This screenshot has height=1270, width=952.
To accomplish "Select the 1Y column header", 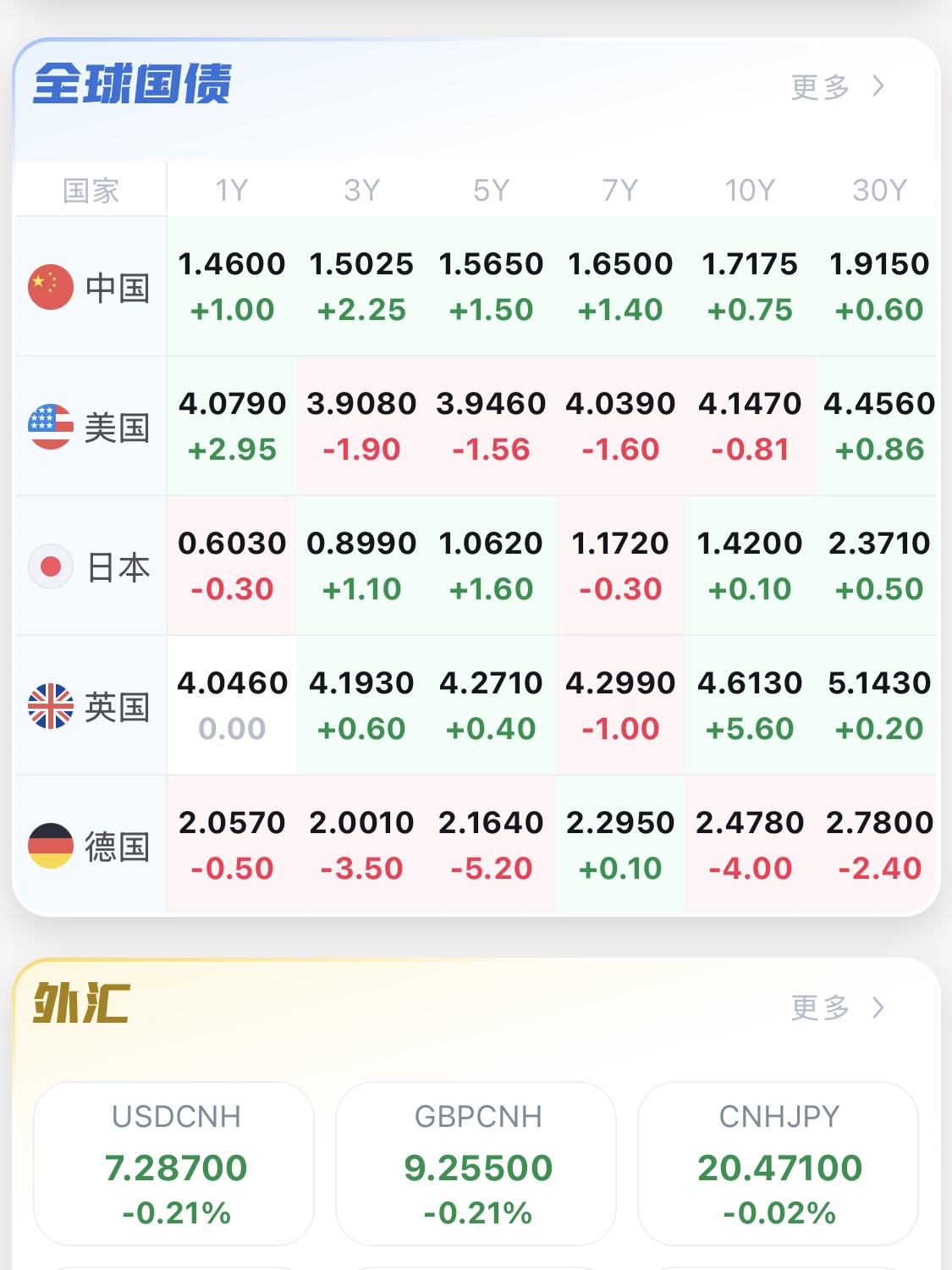I will click(x=232, y=190).
